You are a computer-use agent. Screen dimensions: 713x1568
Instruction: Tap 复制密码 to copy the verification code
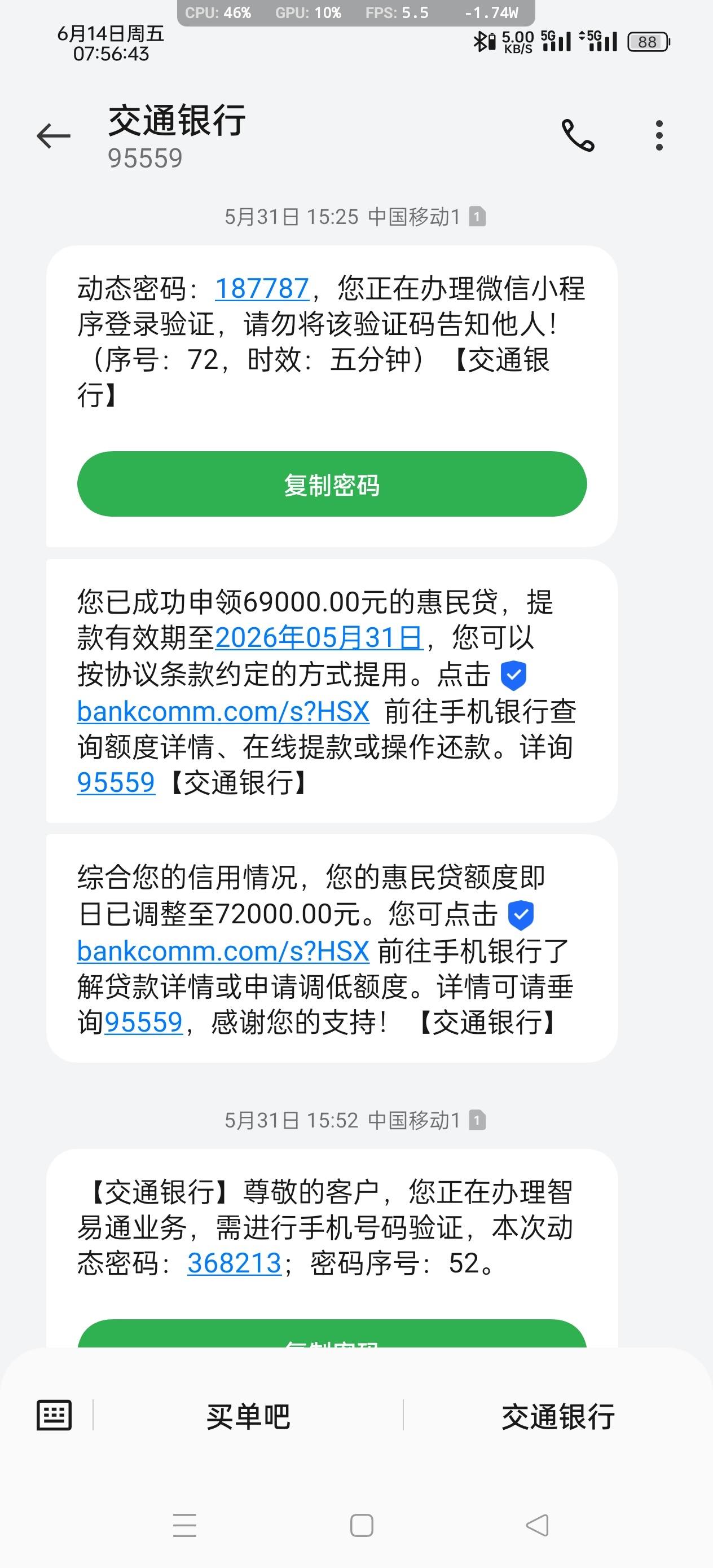click(332, 485)
